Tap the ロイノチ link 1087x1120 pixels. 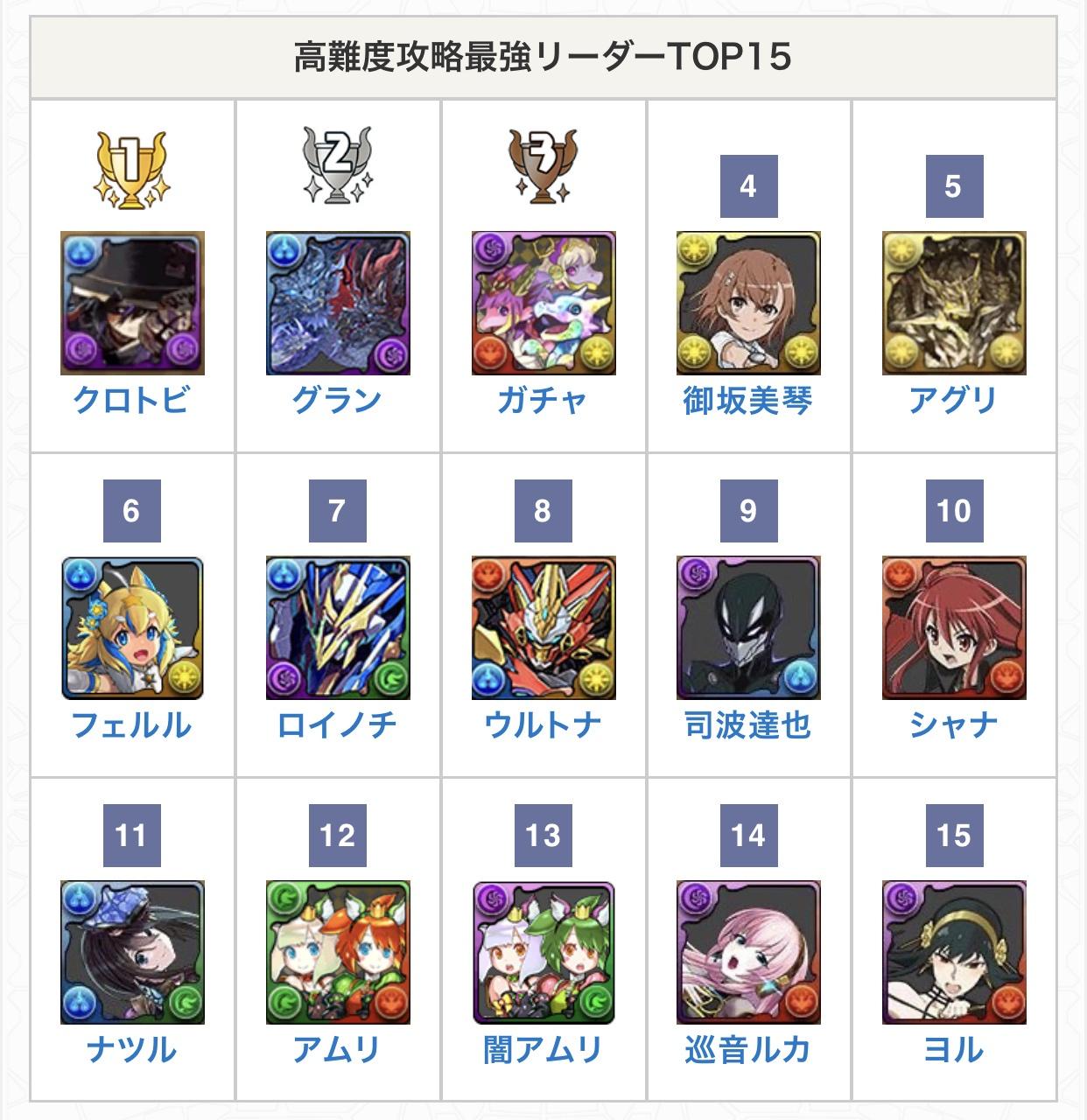point(337,725)
